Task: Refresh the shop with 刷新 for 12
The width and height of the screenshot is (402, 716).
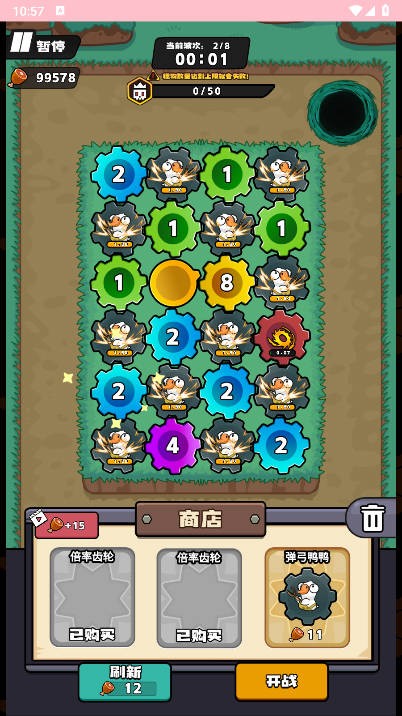Action: 125,682
